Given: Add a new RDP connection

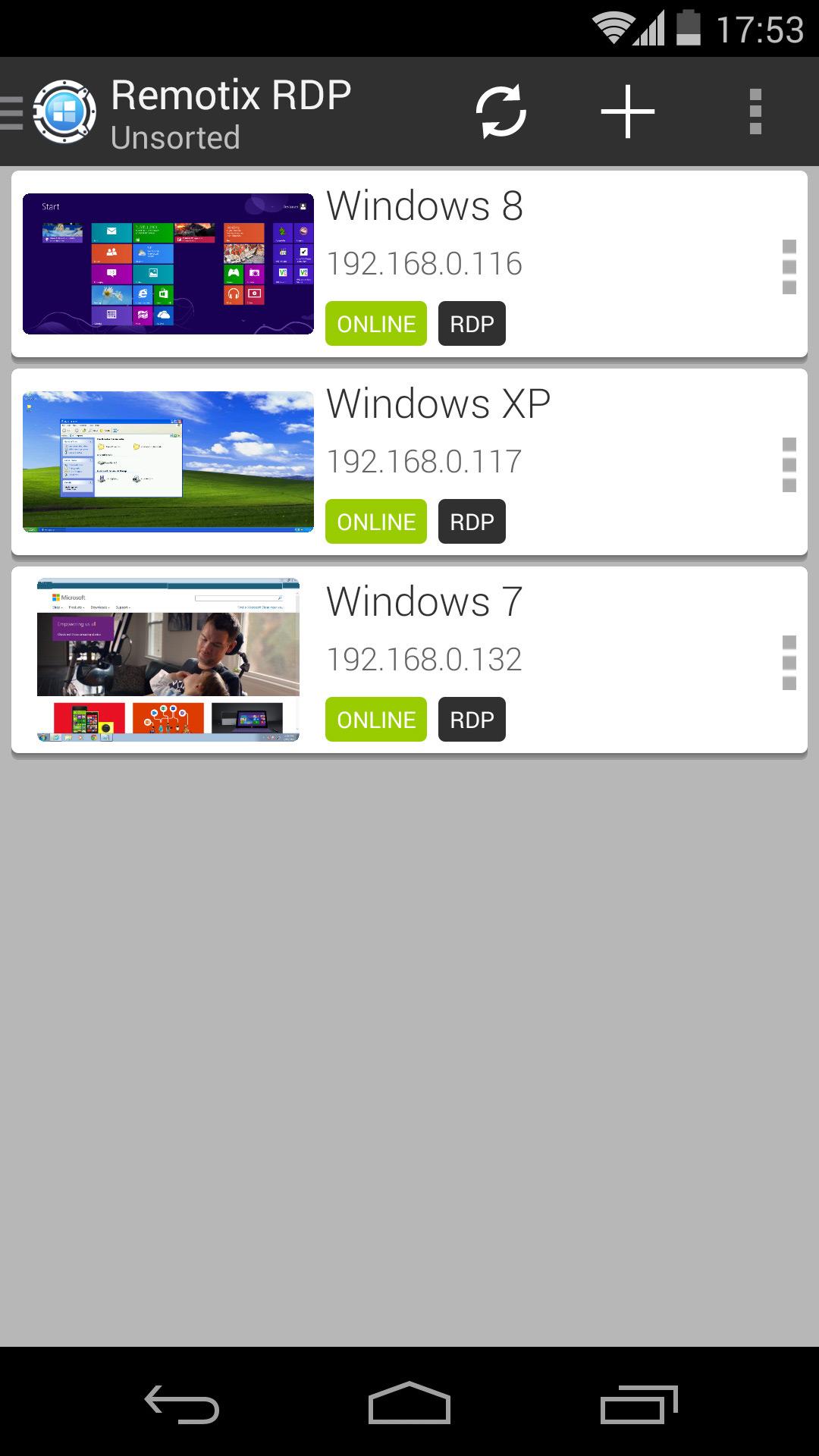Looking at the screenshot, I should click(x=628, y=112).
